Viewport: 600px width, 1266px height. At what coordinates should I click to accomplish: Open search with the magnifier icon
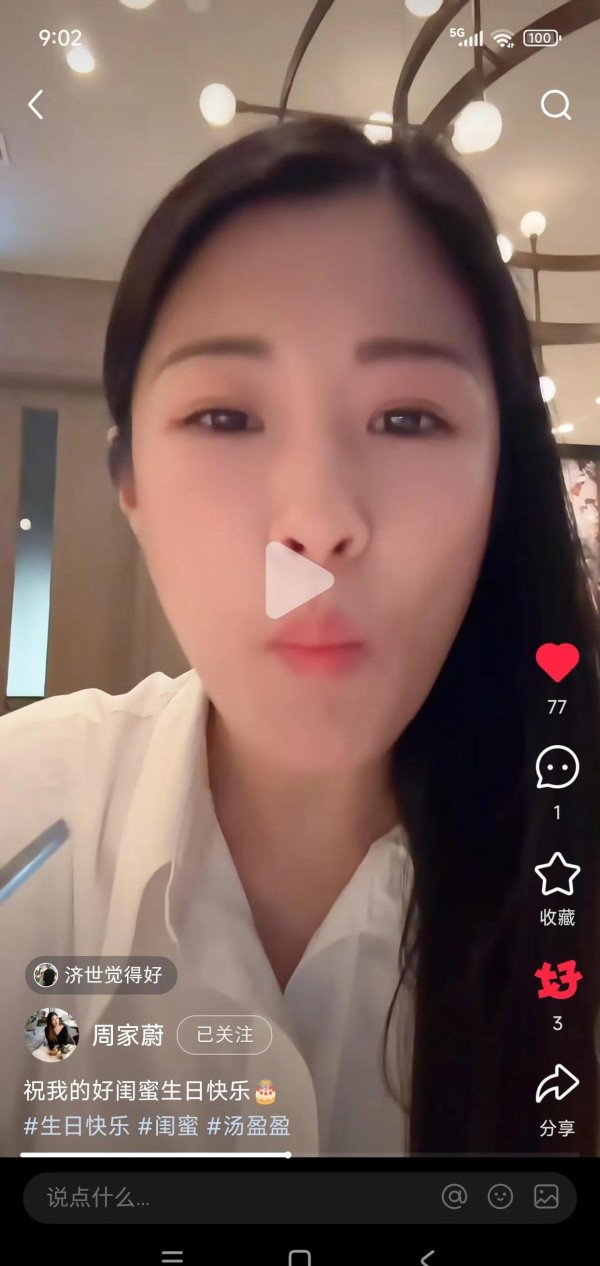coord(556,104)
